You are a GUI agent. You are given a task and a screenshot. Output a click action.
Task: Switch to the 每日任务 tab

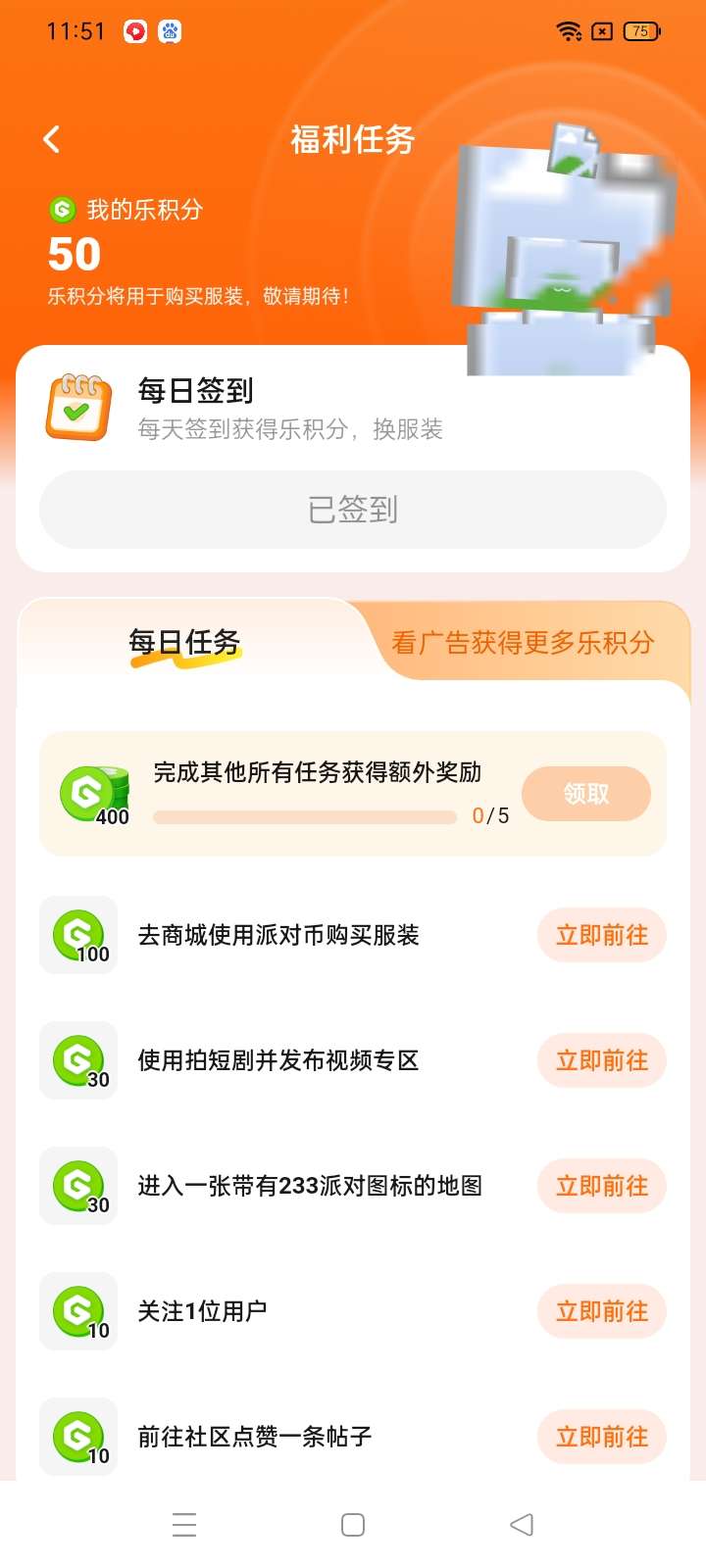(x=184, y=643)
